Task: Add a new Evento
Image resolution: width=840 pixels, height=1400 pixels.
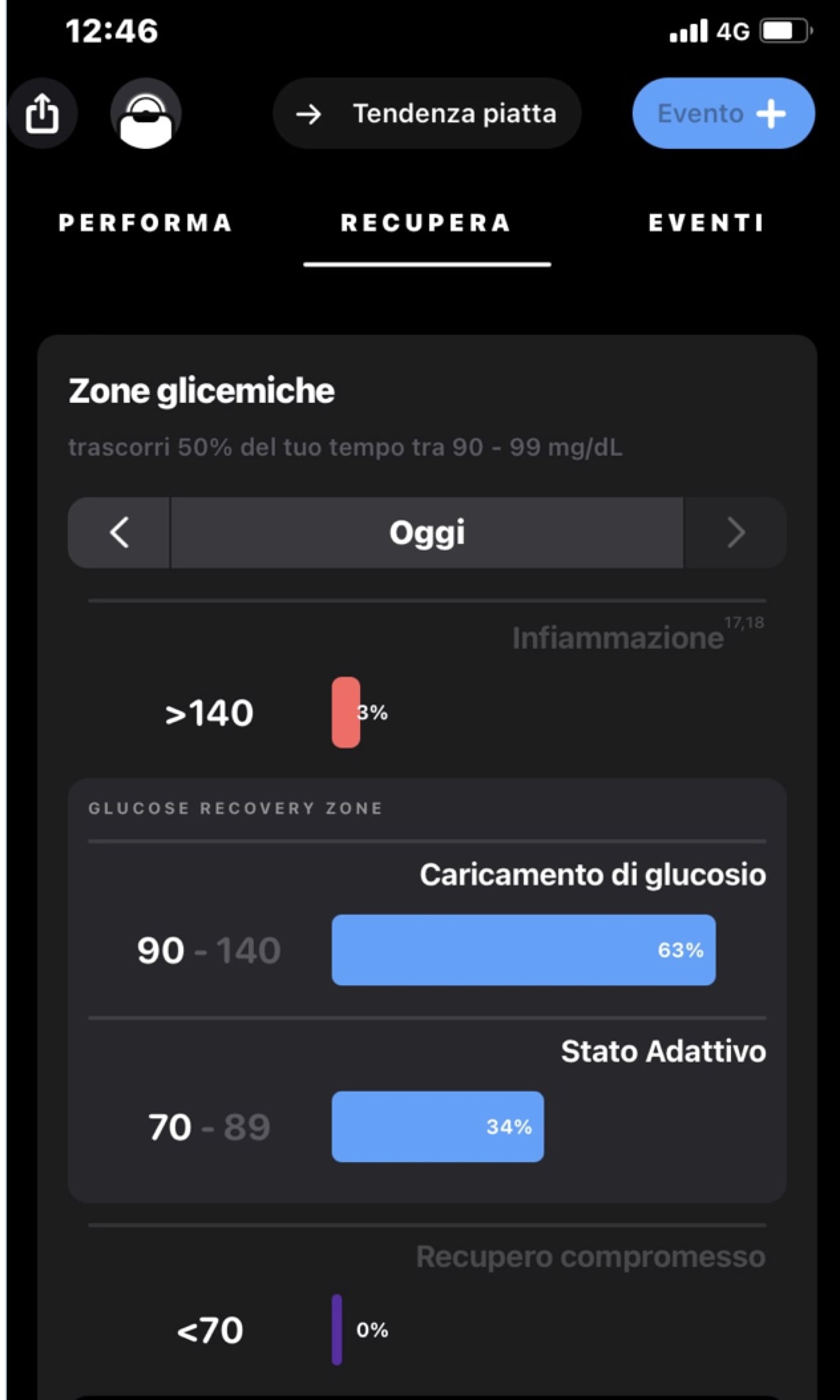Action: point(723,114)
